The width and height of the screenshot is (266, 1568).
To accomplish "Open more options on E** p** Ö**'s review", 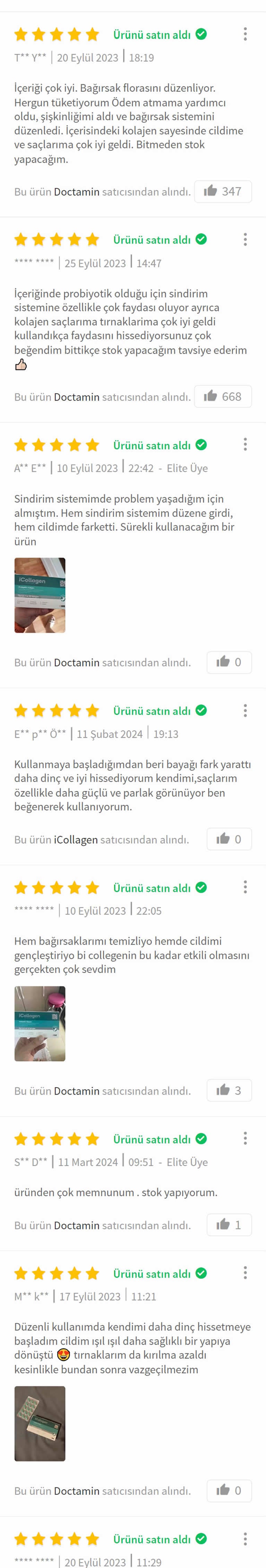I will (245, 710).
